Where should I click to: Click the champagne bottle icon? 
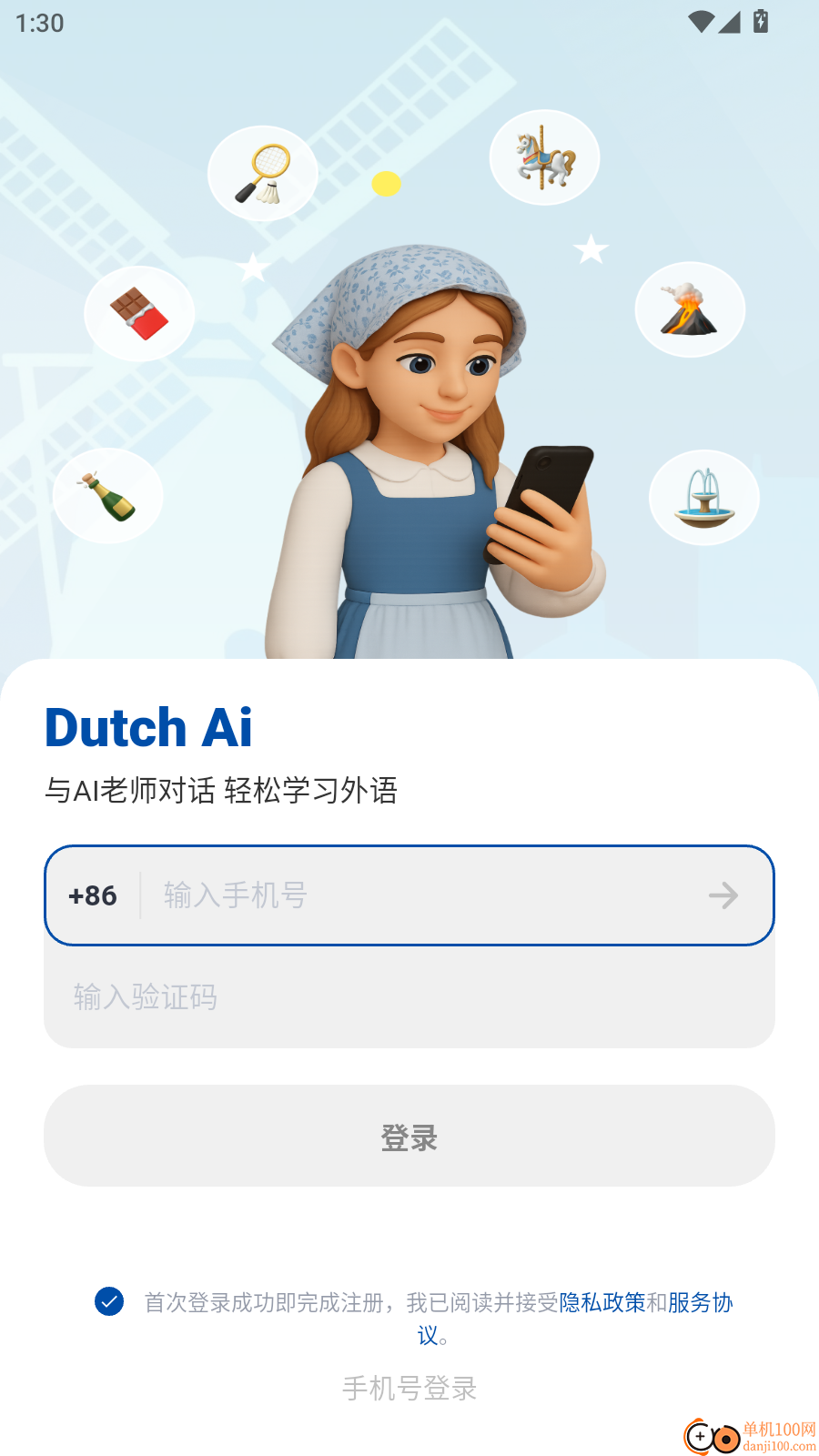(107, 496)
